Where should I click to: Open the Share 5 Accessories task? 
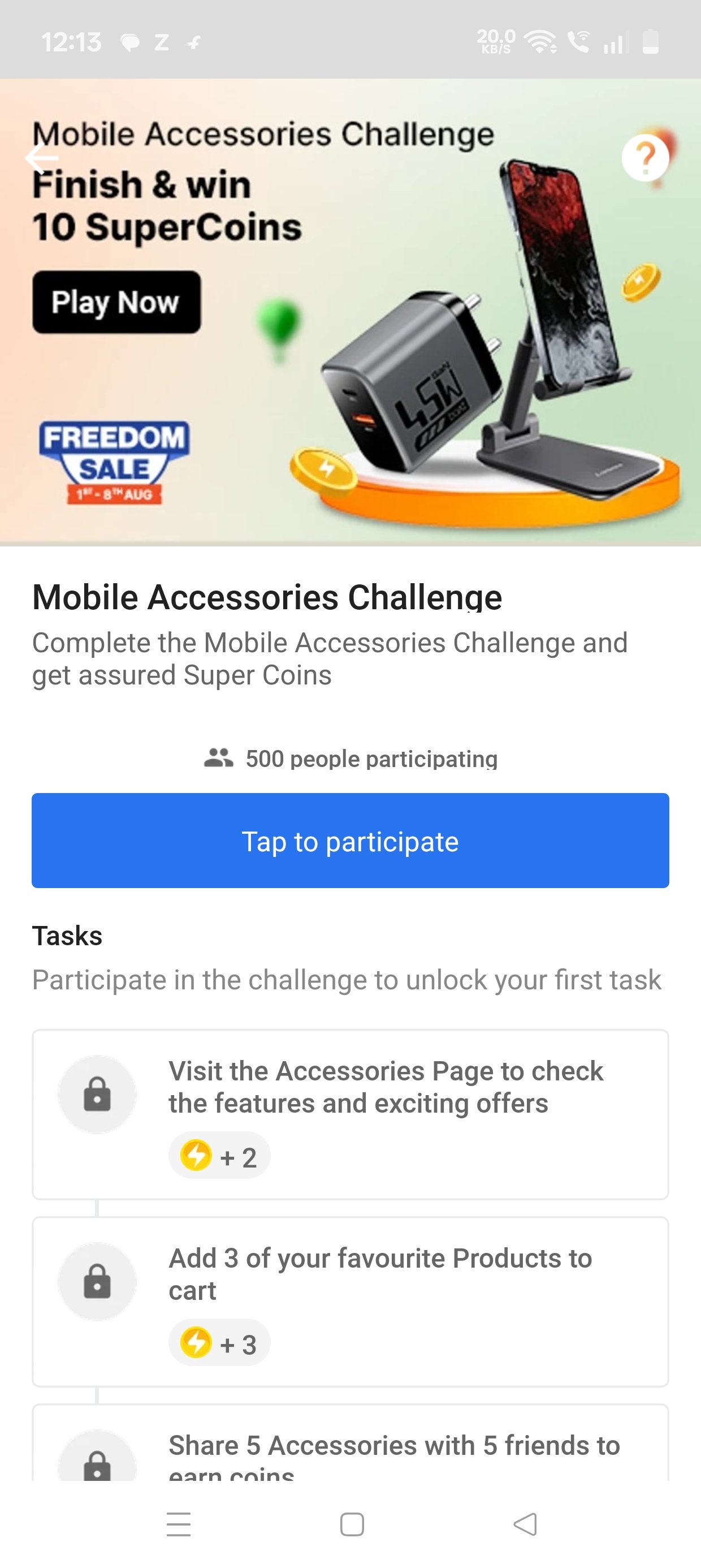[350, 1443]
